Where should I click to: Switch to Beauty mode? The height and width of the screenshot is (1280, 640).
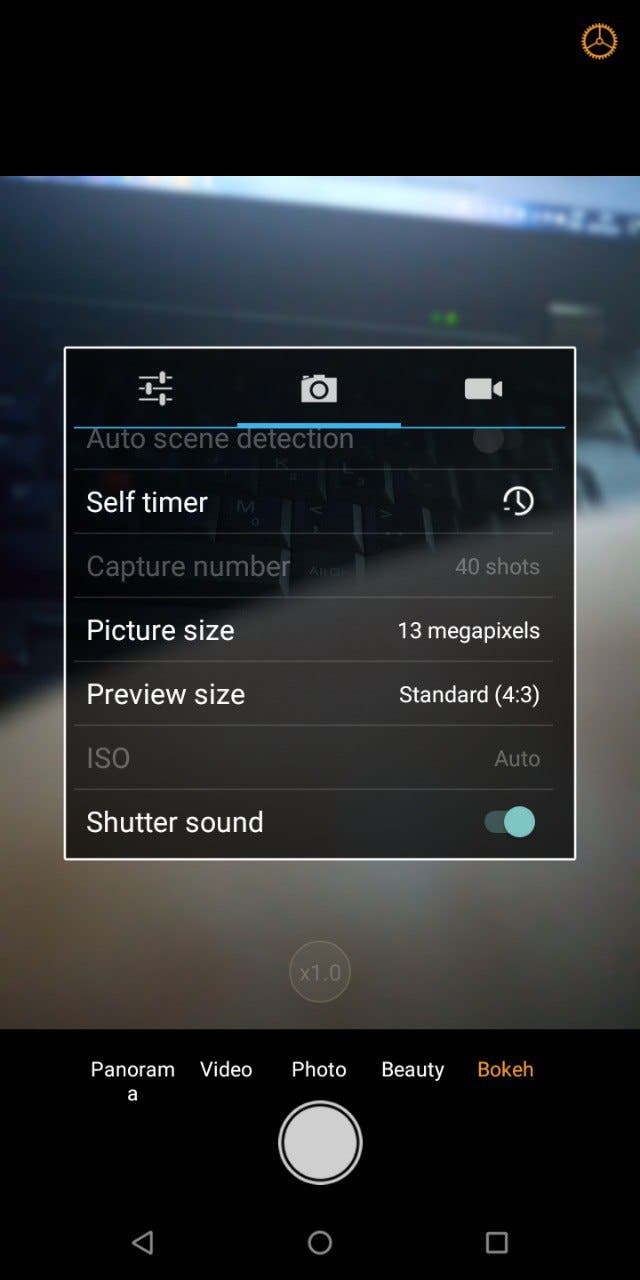click(x=412, y=1069)
